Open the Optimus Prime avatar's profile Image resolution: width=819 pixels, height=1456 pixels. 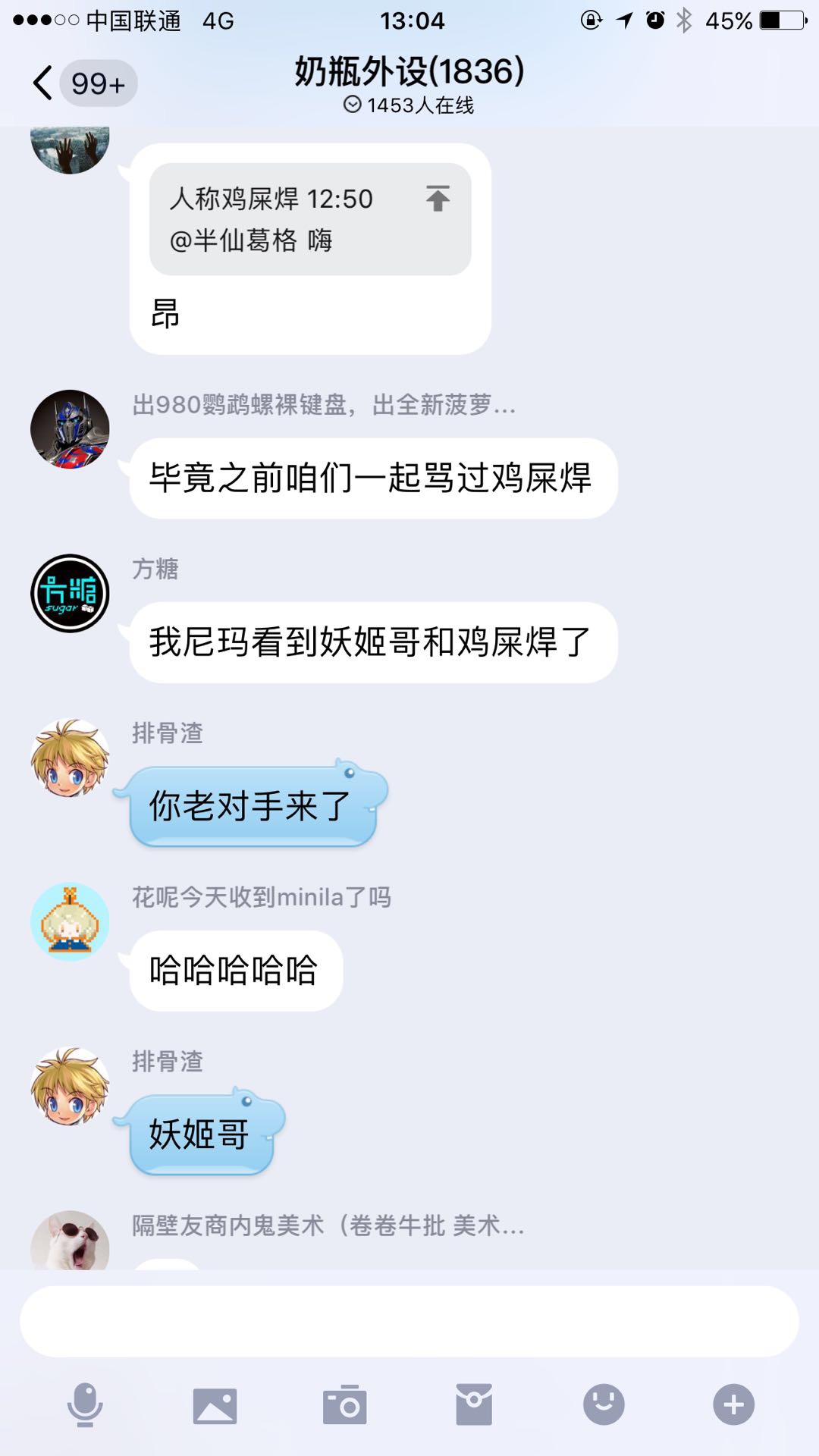(70, 429)
